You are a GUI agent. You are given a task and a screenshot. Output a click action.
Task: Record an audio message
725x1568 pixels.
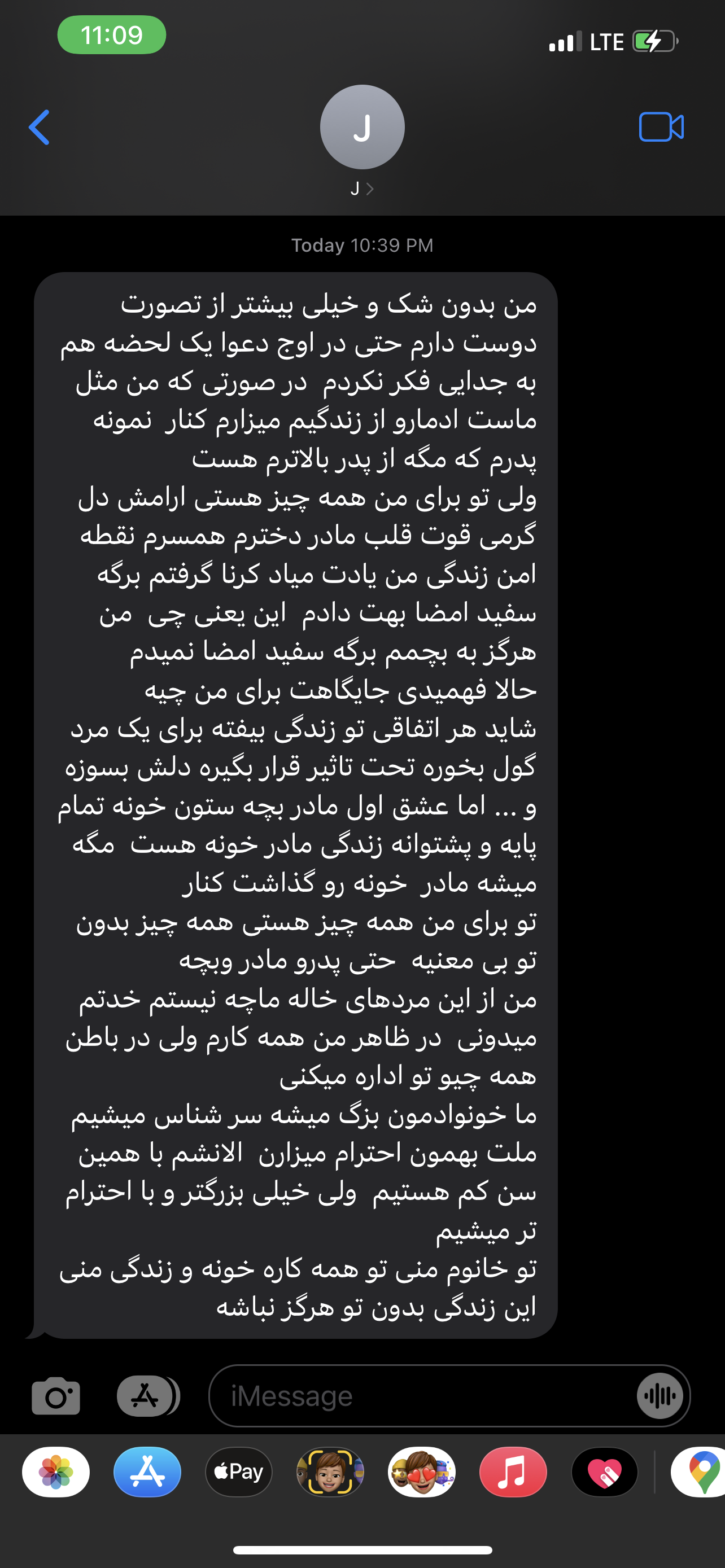[x=660, y=1395]
